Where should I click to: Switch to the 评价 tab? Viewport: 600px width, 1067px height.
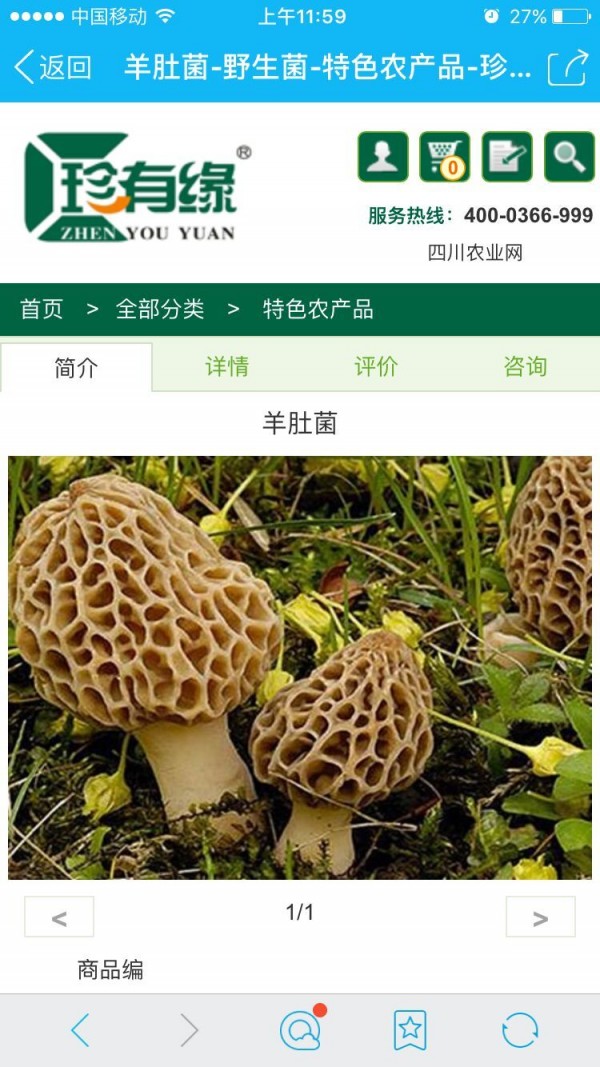(x=376, y=367)
